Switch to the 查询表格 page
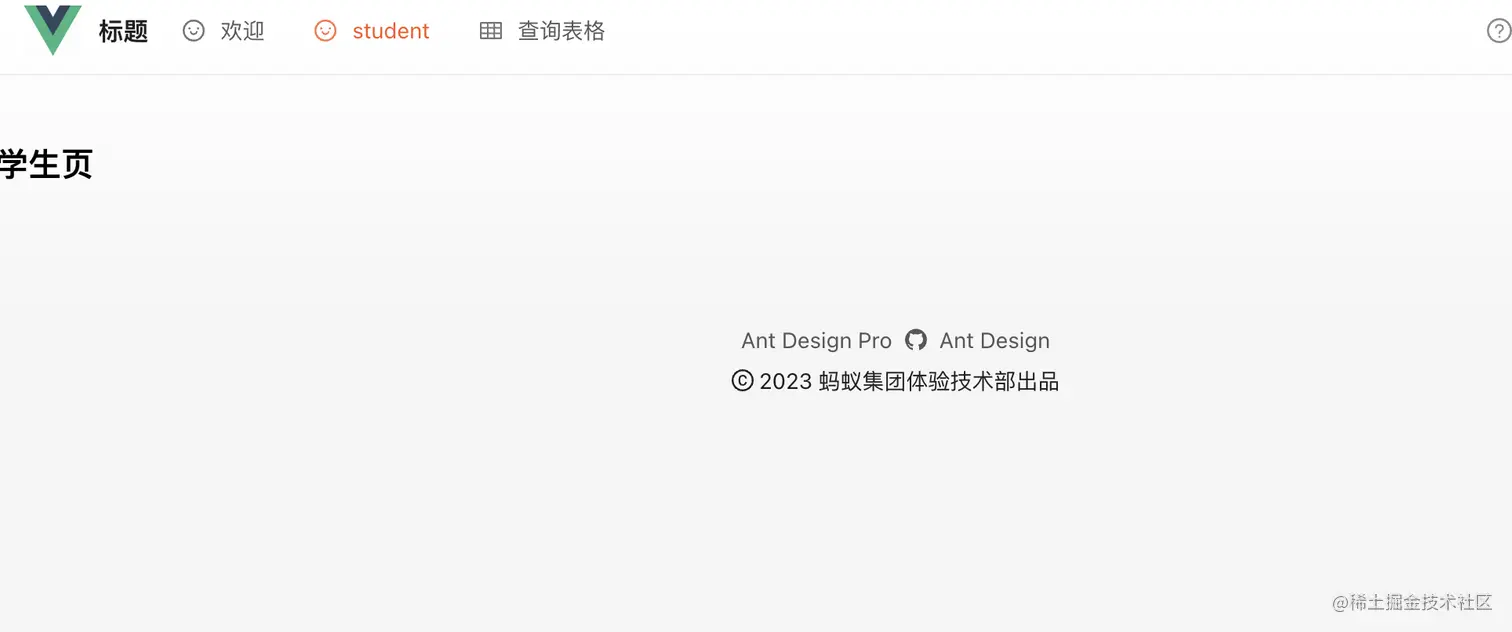The width and height of the screenshot is (1512, 632). point(543,31)
